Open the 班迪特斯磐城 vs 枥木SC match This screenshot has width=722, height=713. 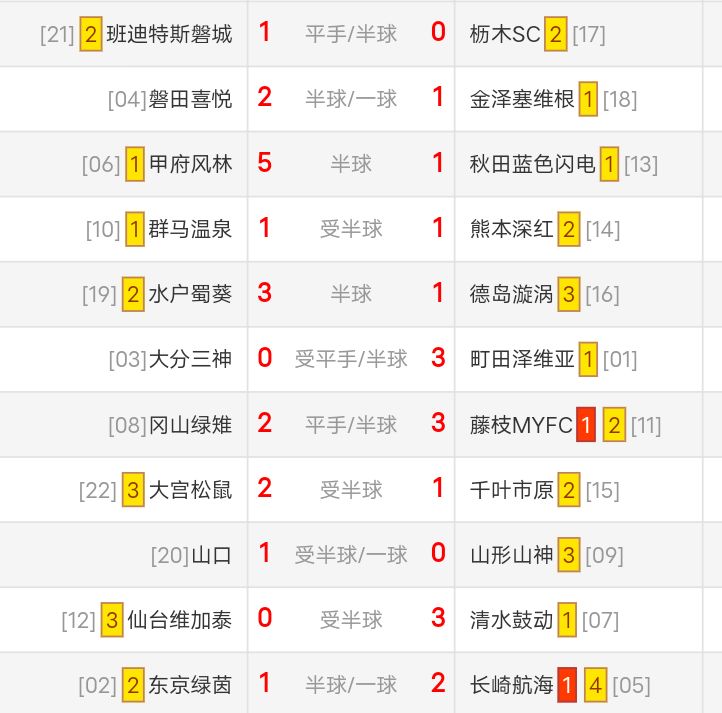click(351, 34)
